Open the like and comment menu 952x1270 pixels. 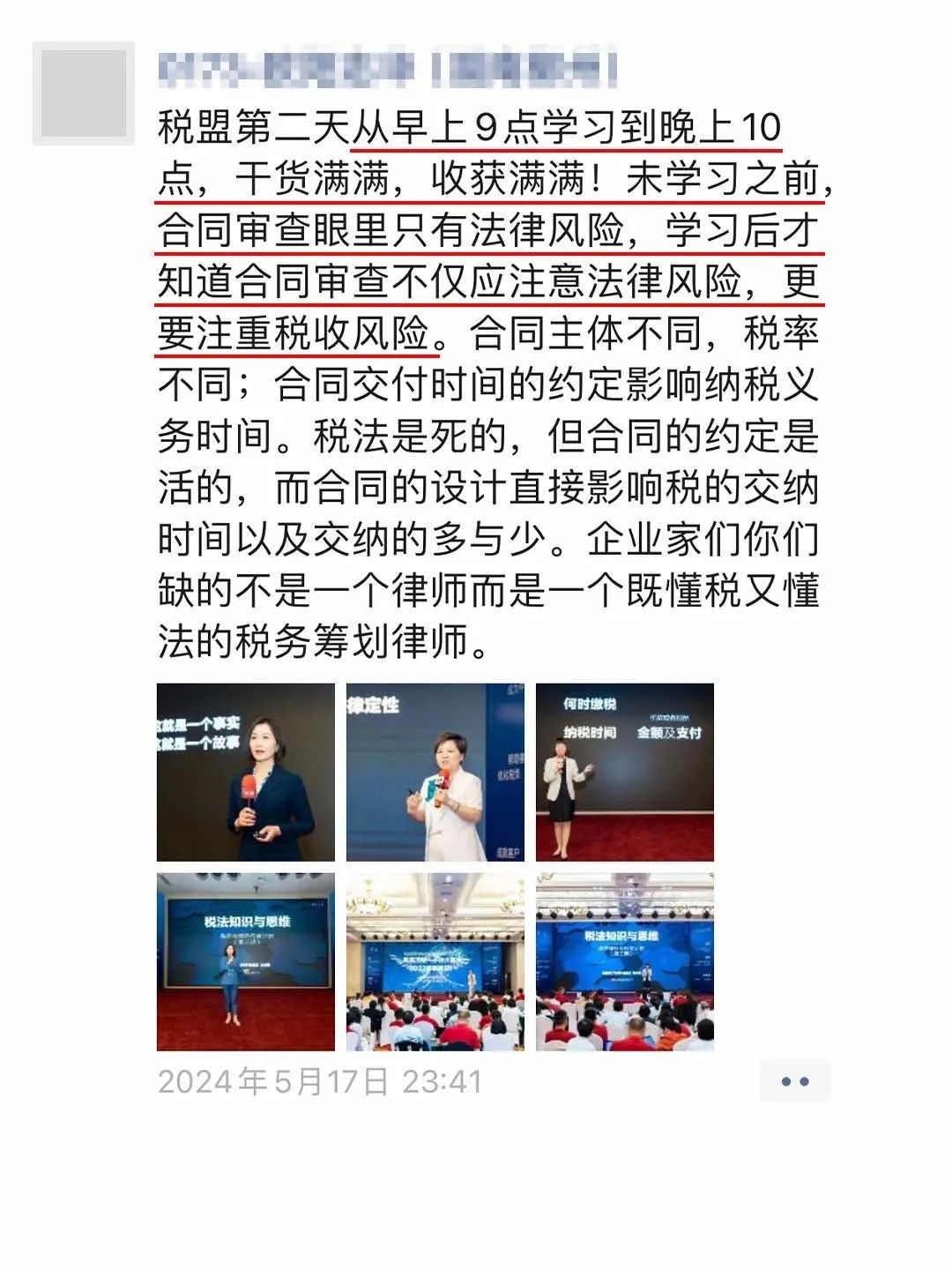coord(794,1081)
